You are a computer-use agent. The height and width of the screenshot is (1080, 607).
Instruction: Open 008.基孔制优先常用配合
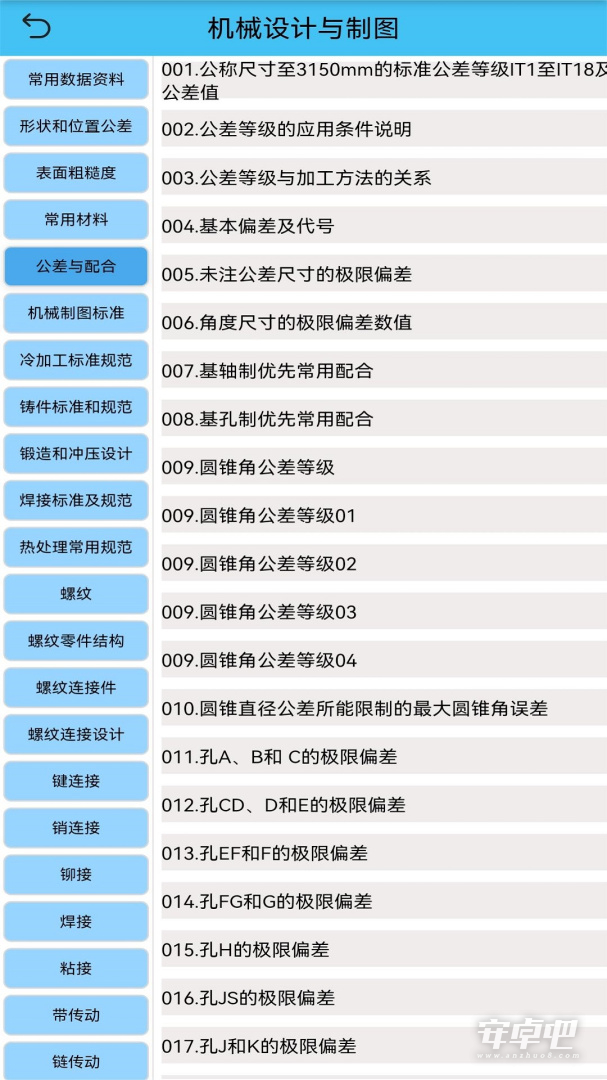click(384, 419)
